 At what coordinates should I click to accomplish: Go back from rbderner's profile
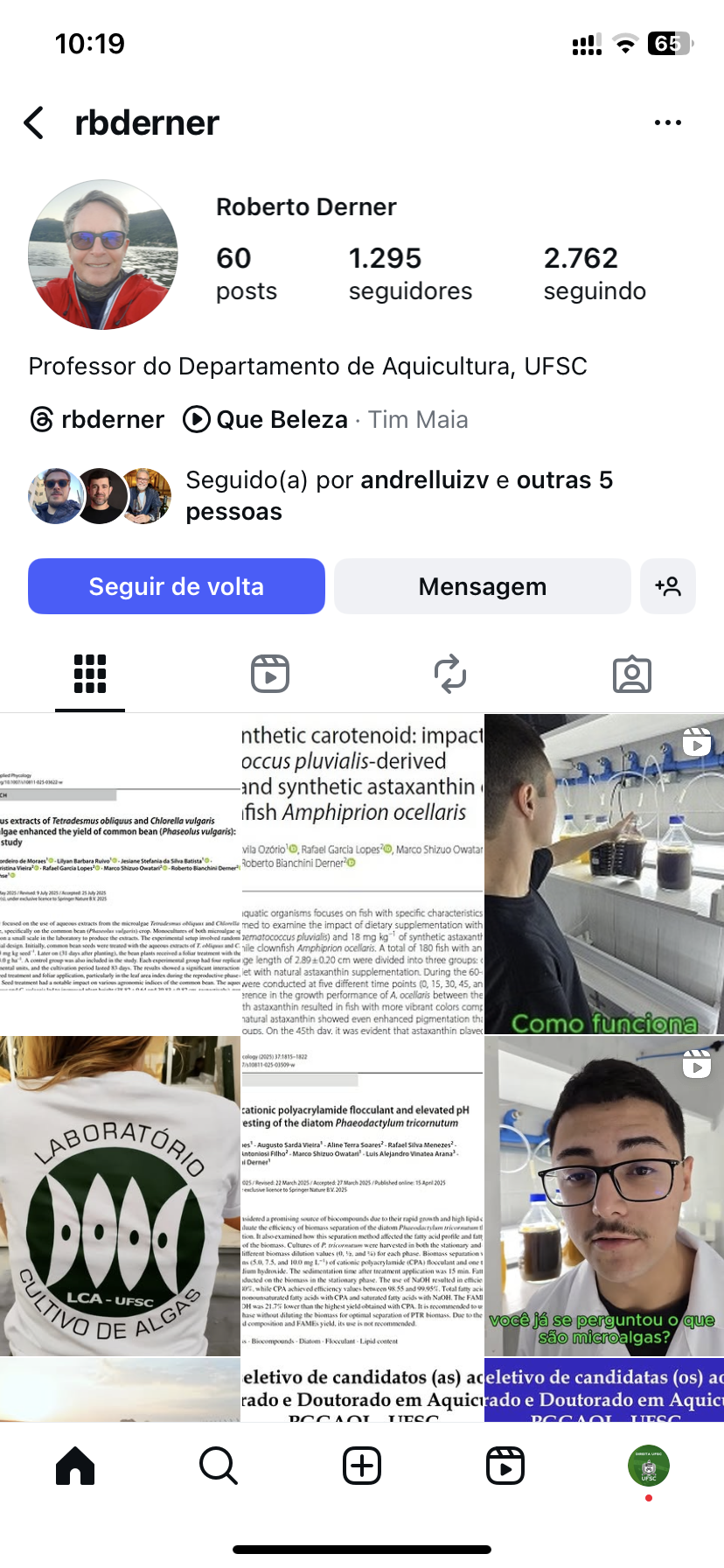click(x=34, y=123)
